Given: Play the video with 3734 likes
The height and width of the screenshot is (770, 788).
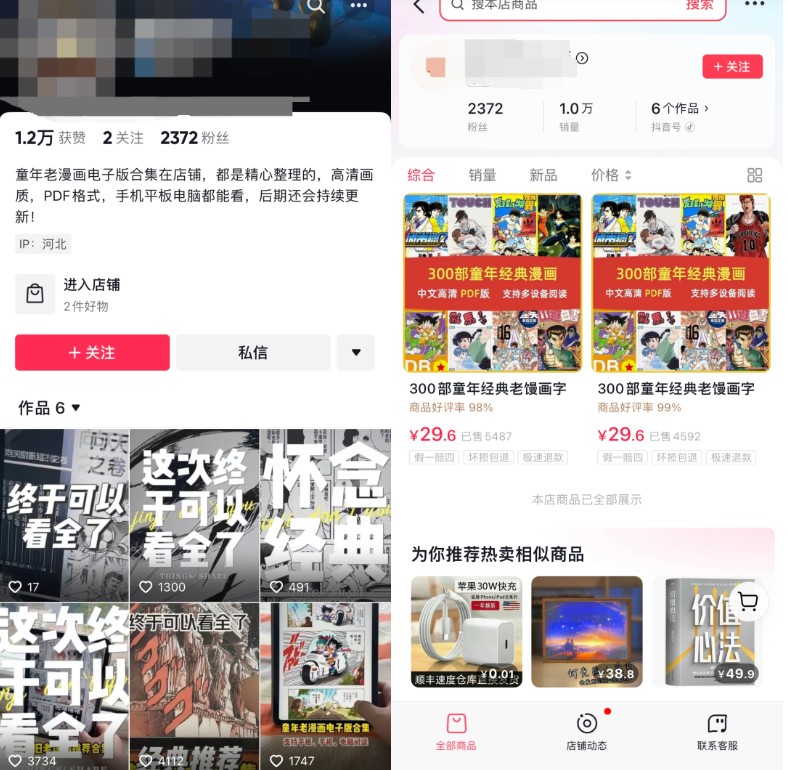Looking at the screenshot, I should (64, 685).
